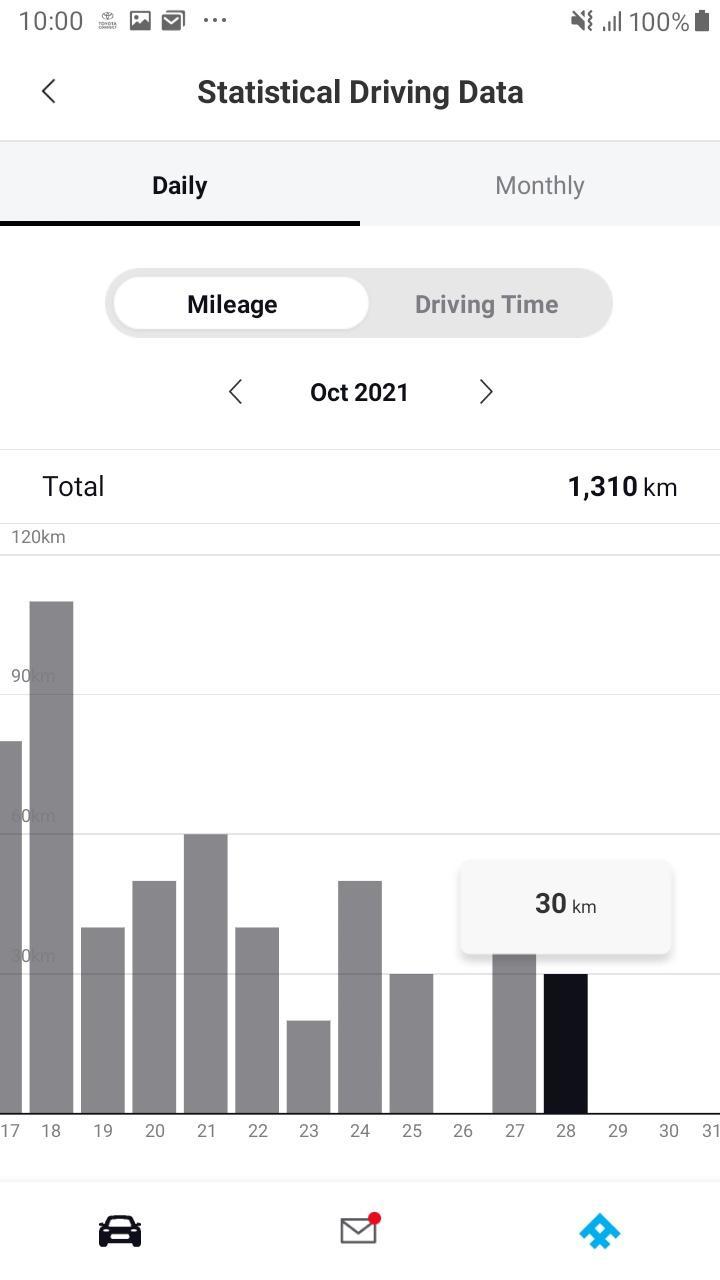Tap the Oct 2021 month label
Viewport: 720px width, 1280px height.
359,392
